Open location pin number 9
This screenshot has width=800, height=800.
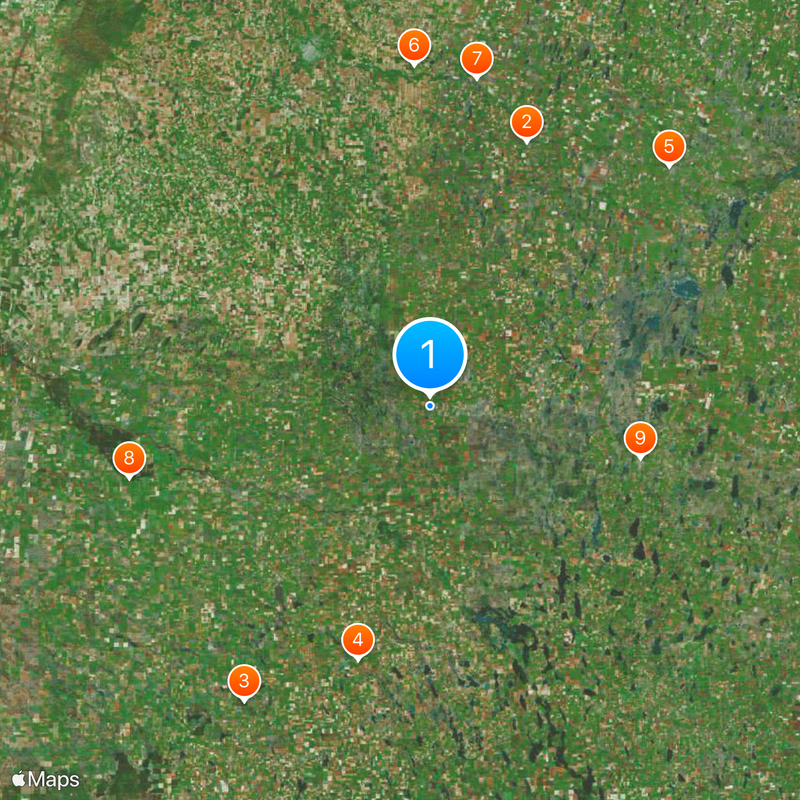(x=640, y=438)
